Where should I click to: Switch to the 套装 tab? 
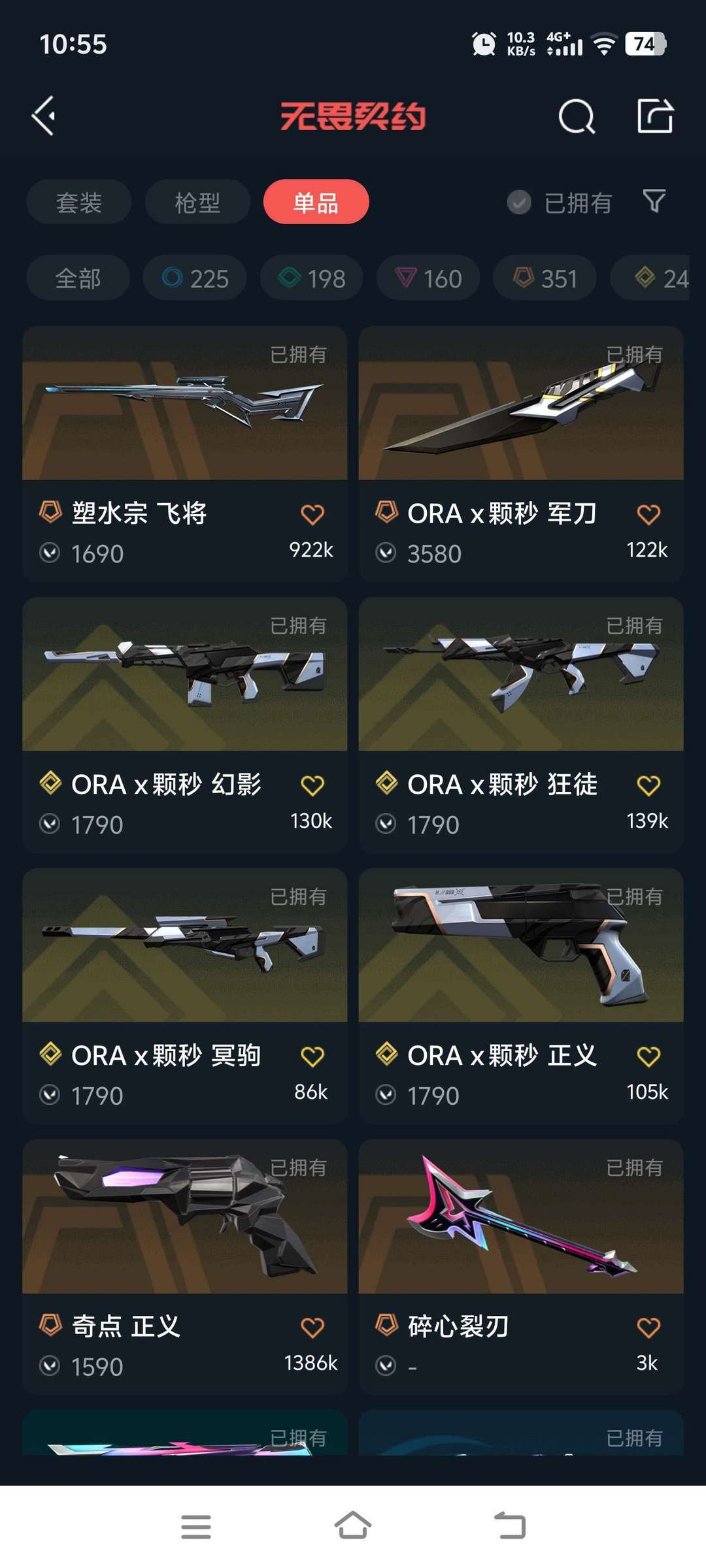[79, 202]
